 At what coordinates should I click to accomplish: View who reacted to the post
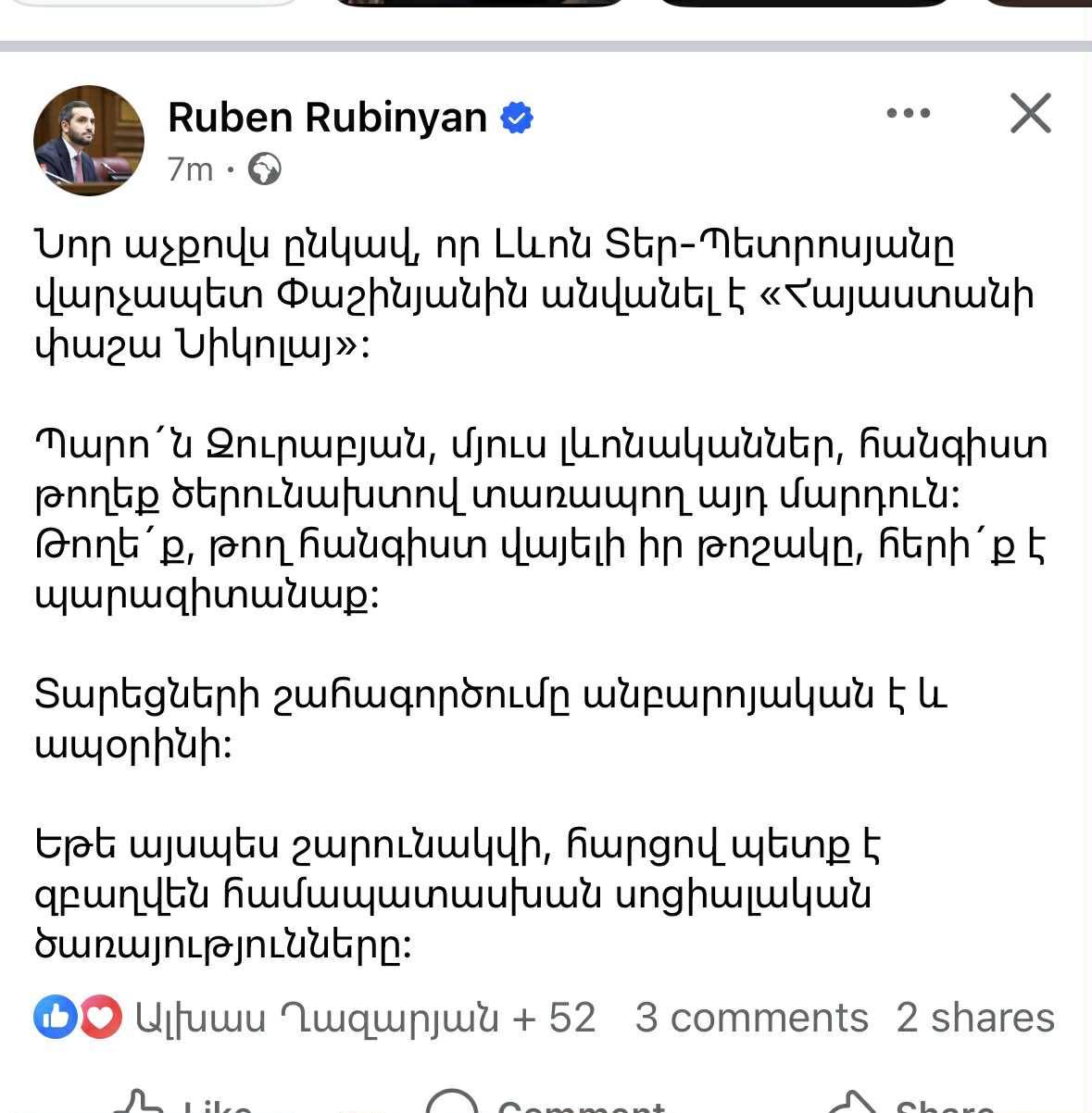(x=315, y=1018)
